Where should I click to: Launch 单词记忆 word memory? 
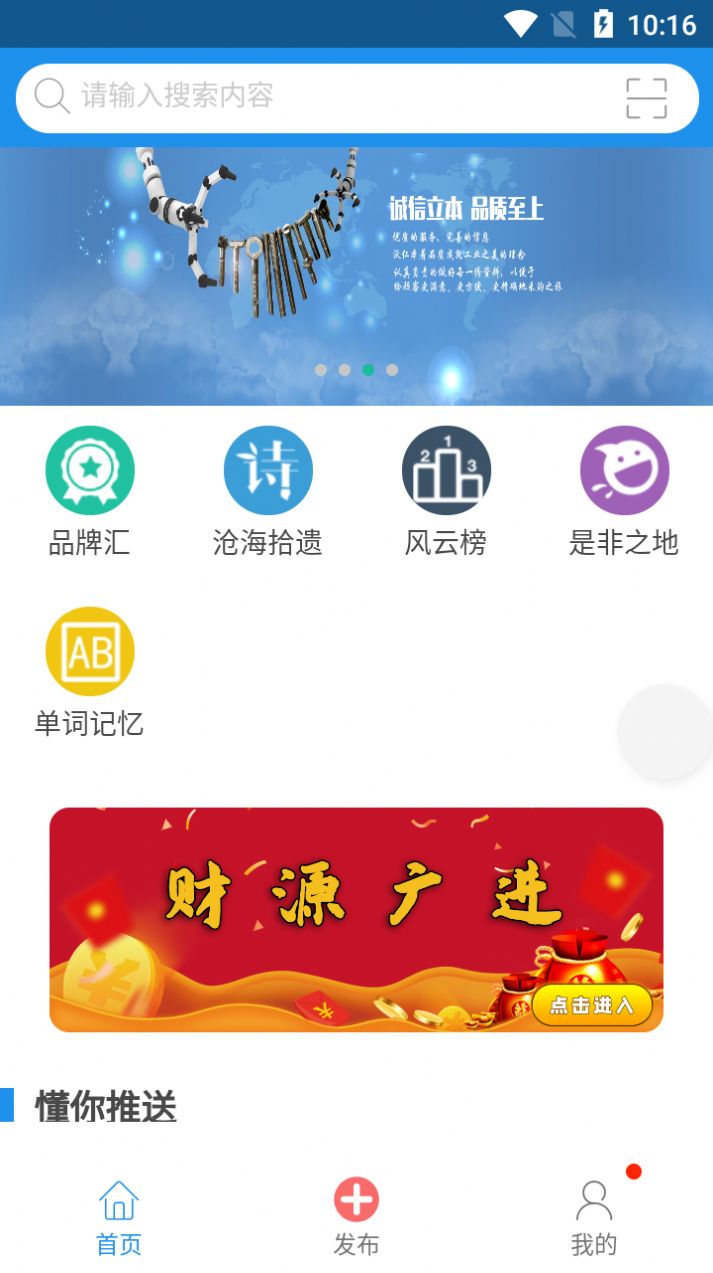pyautogui.click(x=90, y=671)
